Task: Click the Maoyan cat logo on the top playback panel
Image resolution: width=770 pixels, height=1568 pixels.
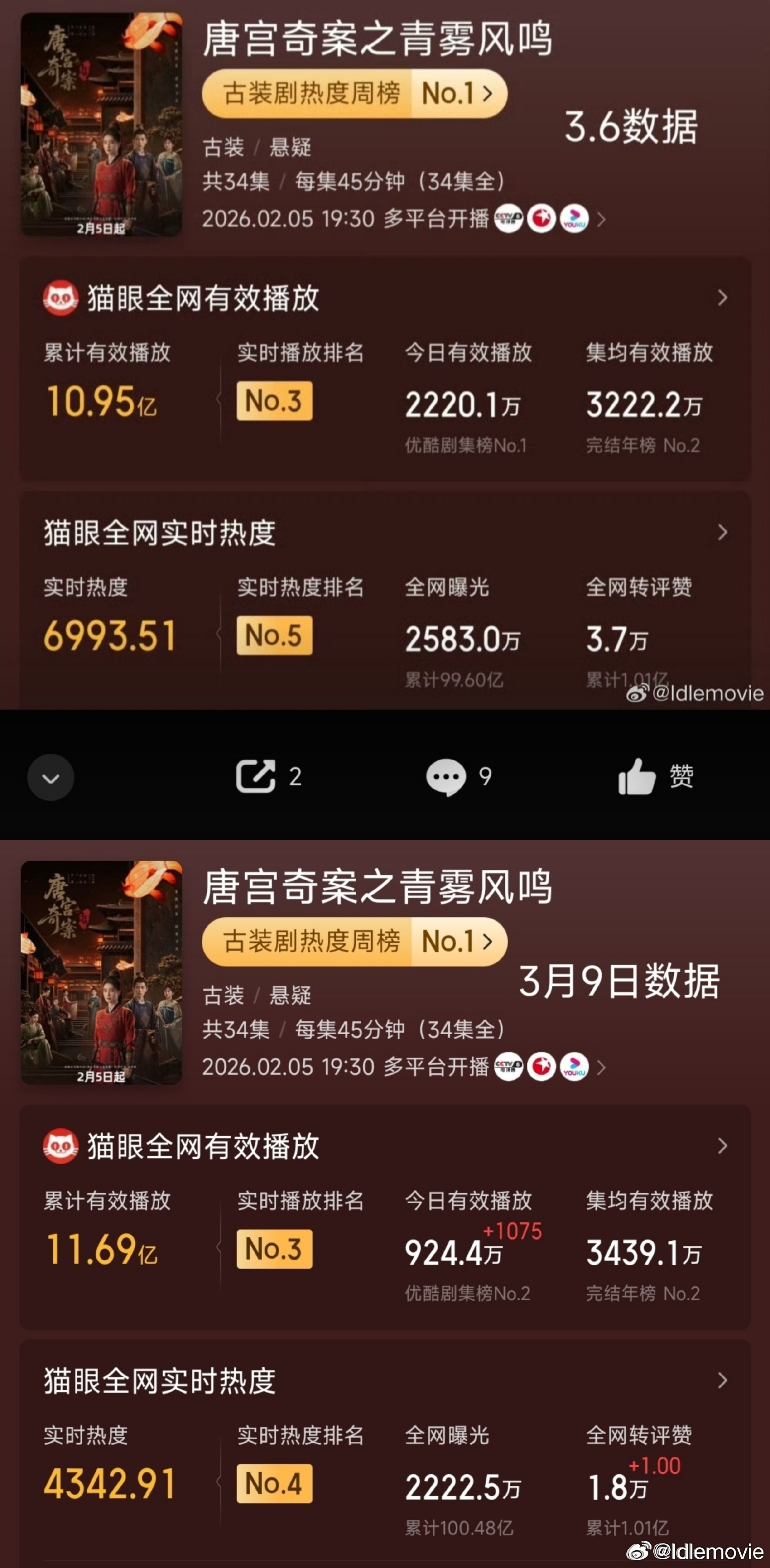Action: tap(61, 298)
